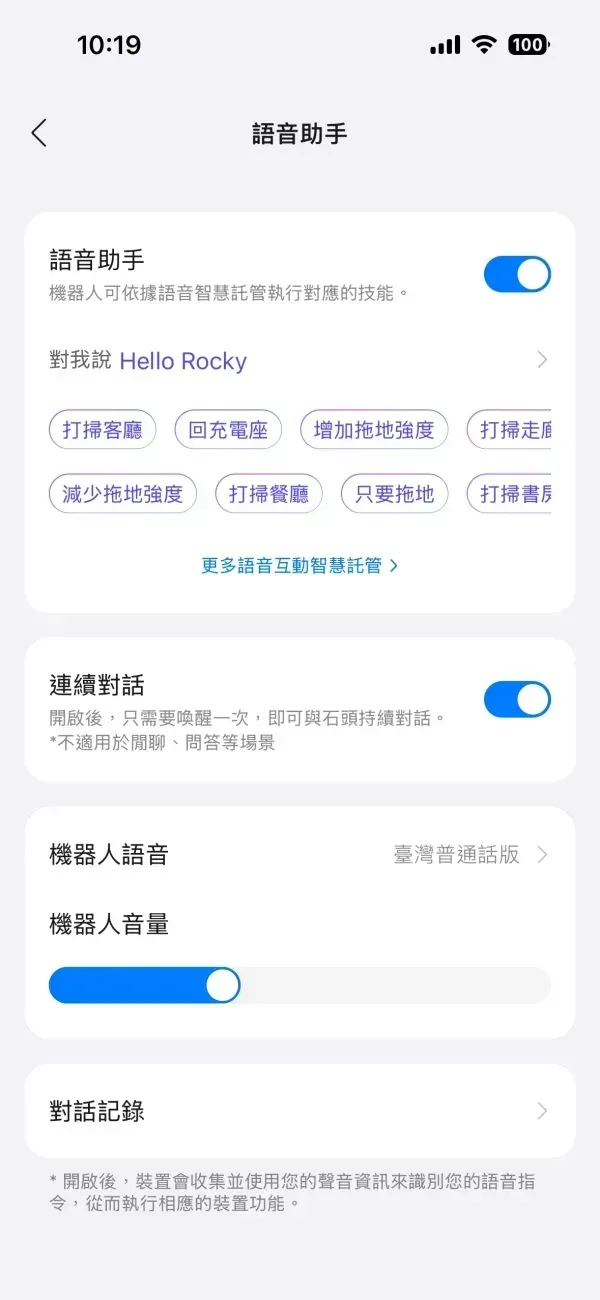
Task: Open 更多語音互動智慧託管 link
Action: click(x=300, y=566)
